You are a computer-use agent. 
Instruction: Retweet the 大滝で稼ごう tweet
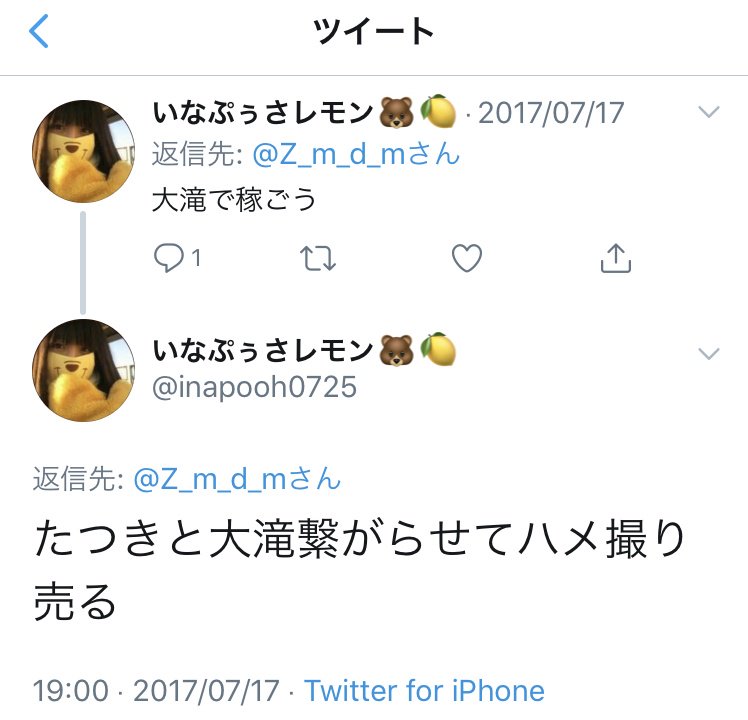point(318,259)
